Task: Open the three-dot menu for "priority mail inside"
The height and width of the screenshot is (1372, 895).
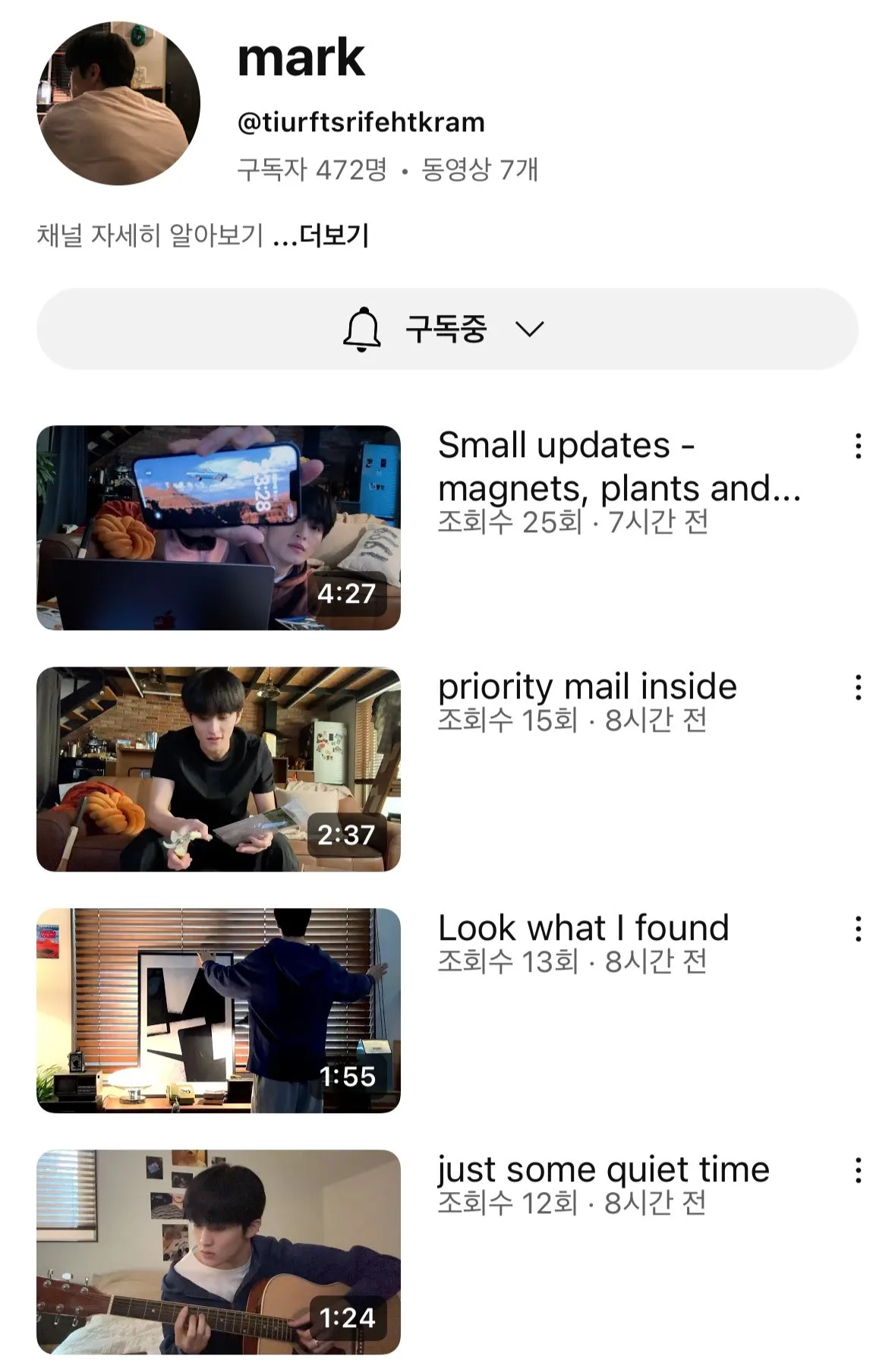Action: click(859, 688)
